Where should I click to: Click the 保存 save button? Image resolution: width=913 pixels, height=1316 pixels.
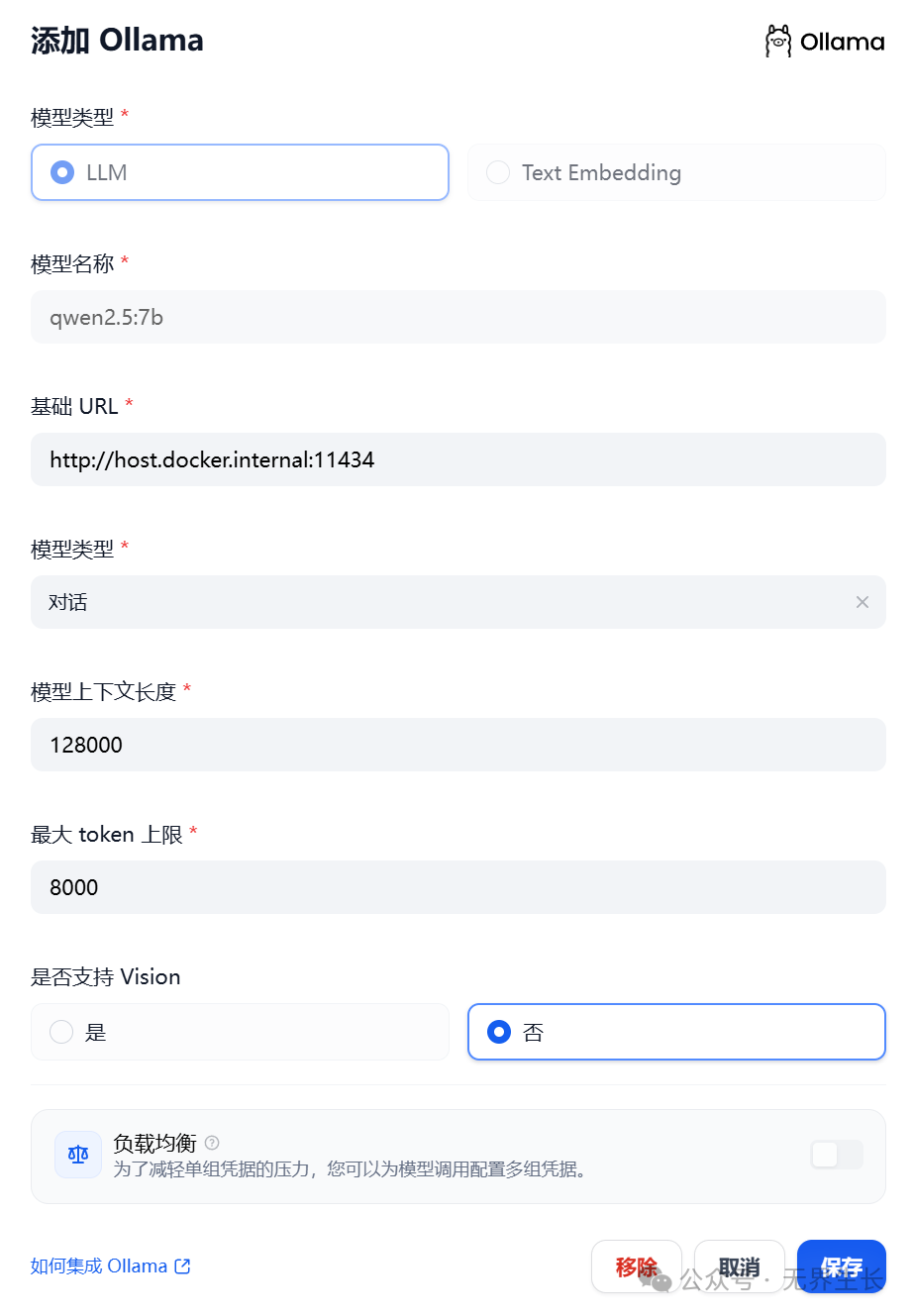841,1265
